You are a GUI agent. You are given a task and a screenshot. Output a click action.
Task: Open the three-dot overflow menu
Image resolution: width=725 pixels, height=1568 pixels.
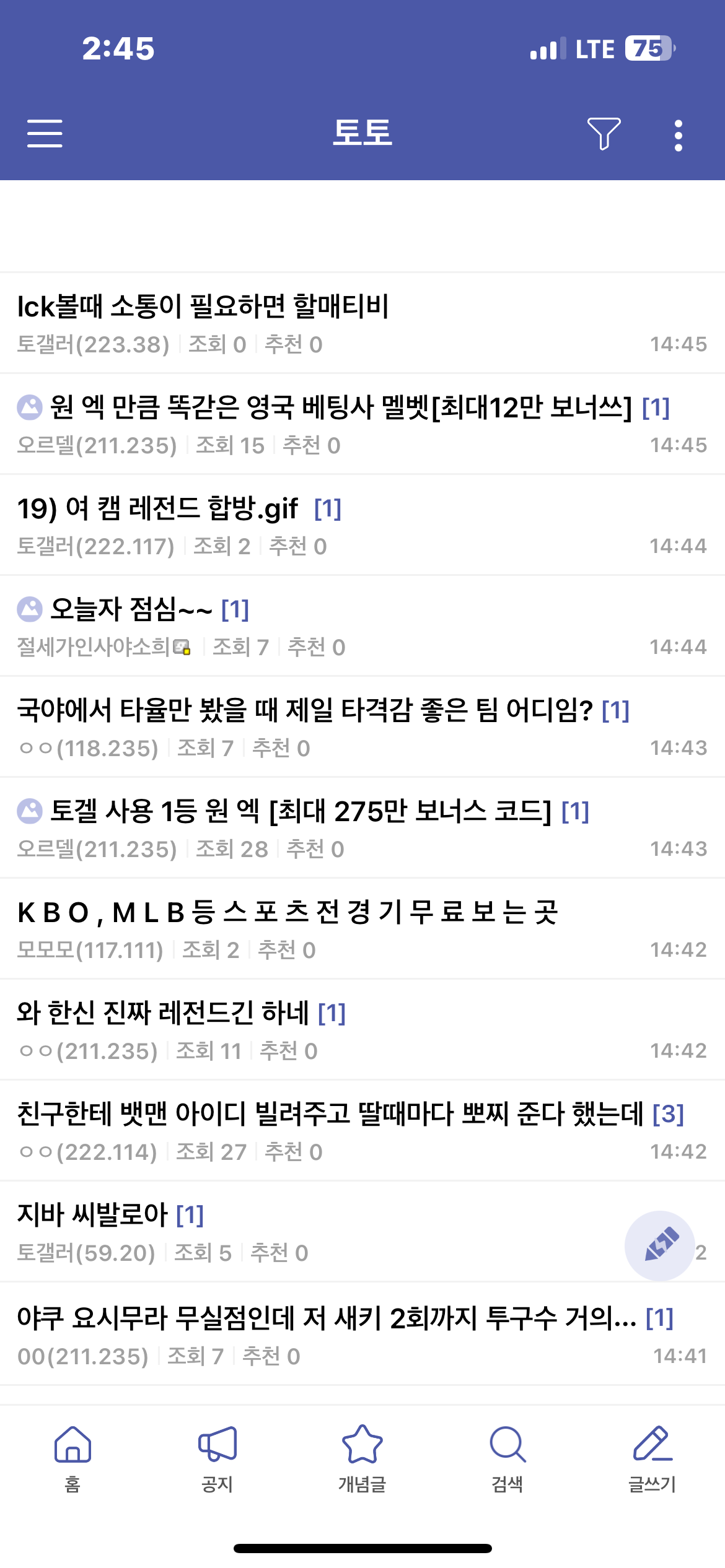pyautogui.click(x=678, y=135)
